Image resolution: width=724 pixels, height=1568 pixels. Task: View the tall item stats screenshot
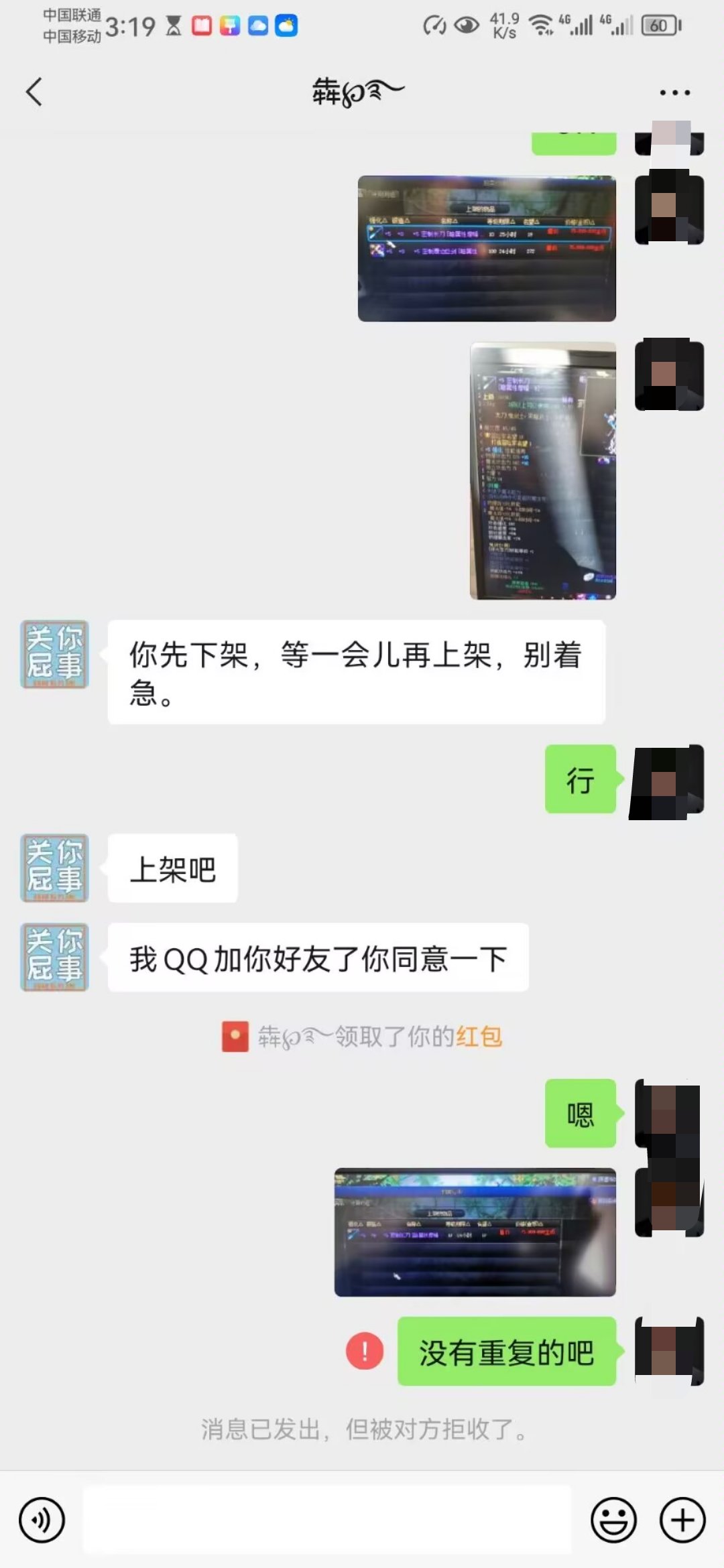click(x=543, y=470)
